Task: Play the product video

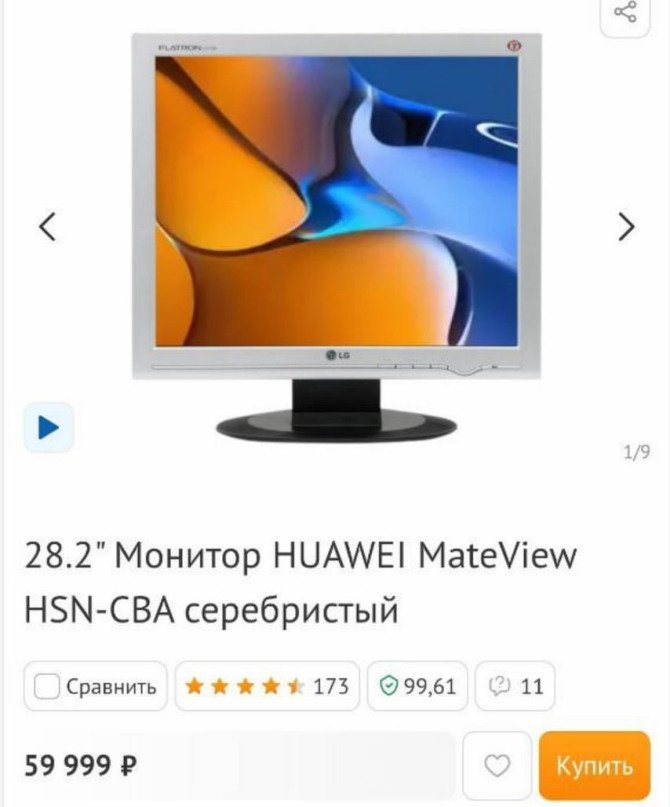Action: point(48,427)
